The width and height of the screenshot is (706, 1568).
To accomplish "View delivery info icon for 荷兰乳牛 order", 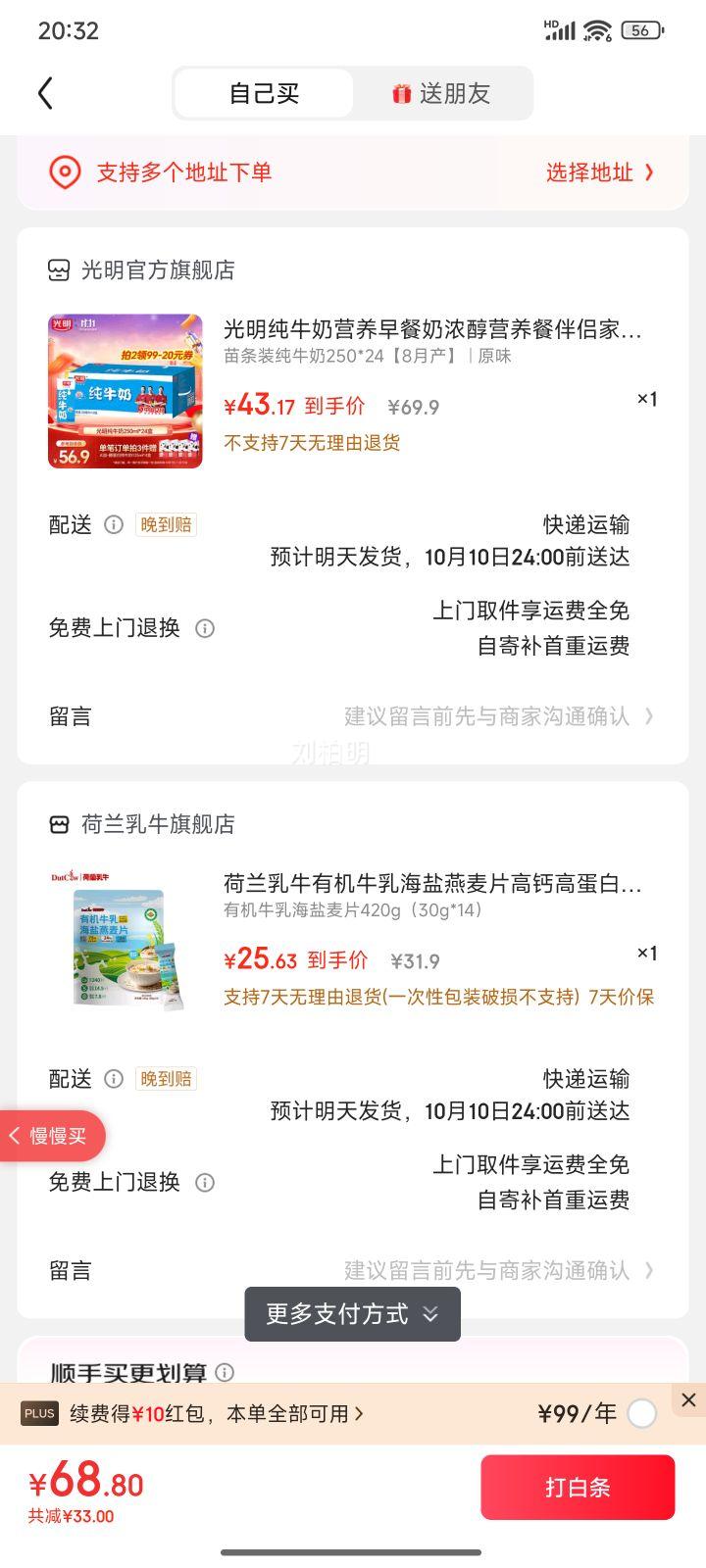I will pos(114,1079).
